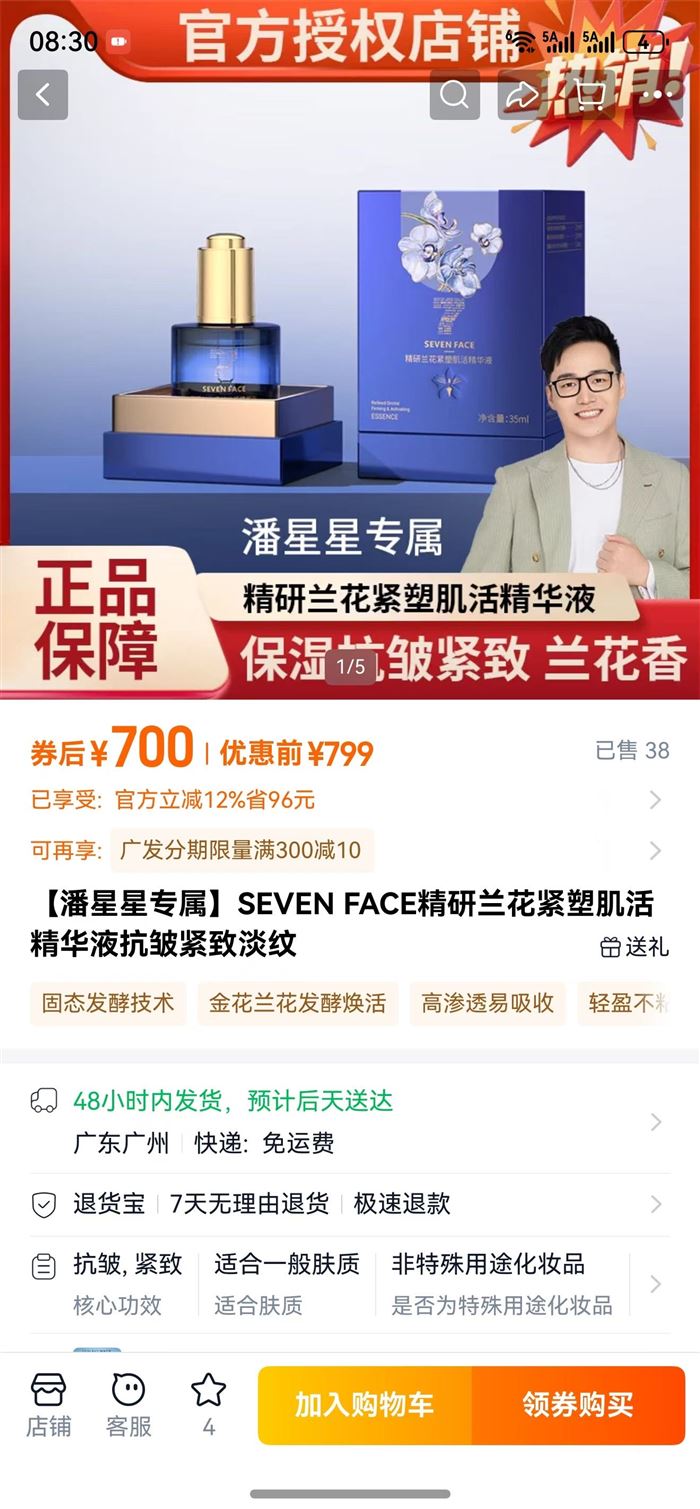Open the 退货宝 7天无理由退货 policy row
The width and height of the screenshot is (700, 1509).
click(x=349, y=1204)
